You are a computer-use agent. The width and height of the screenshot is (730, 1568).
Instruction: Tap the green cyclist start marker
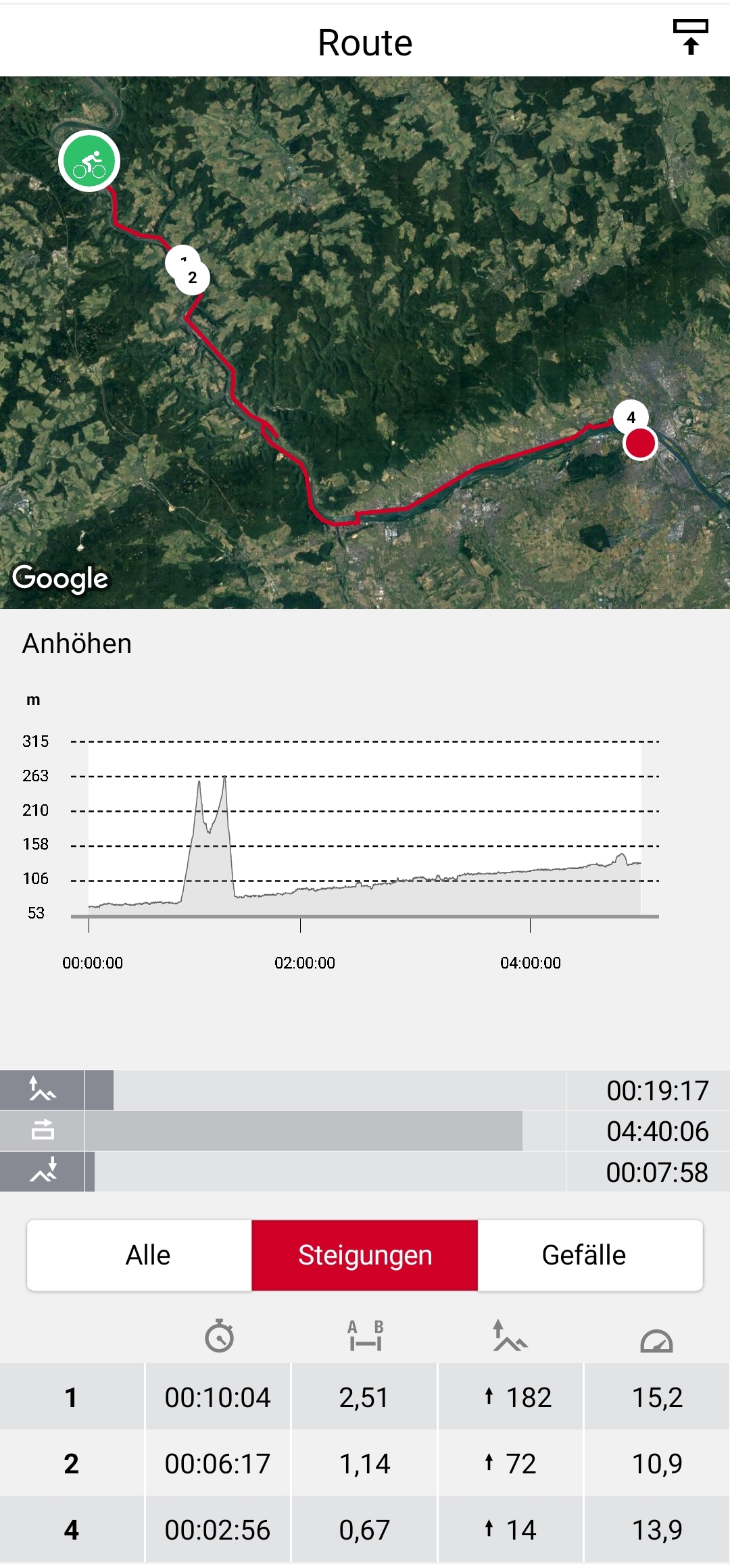click(89, 161)
